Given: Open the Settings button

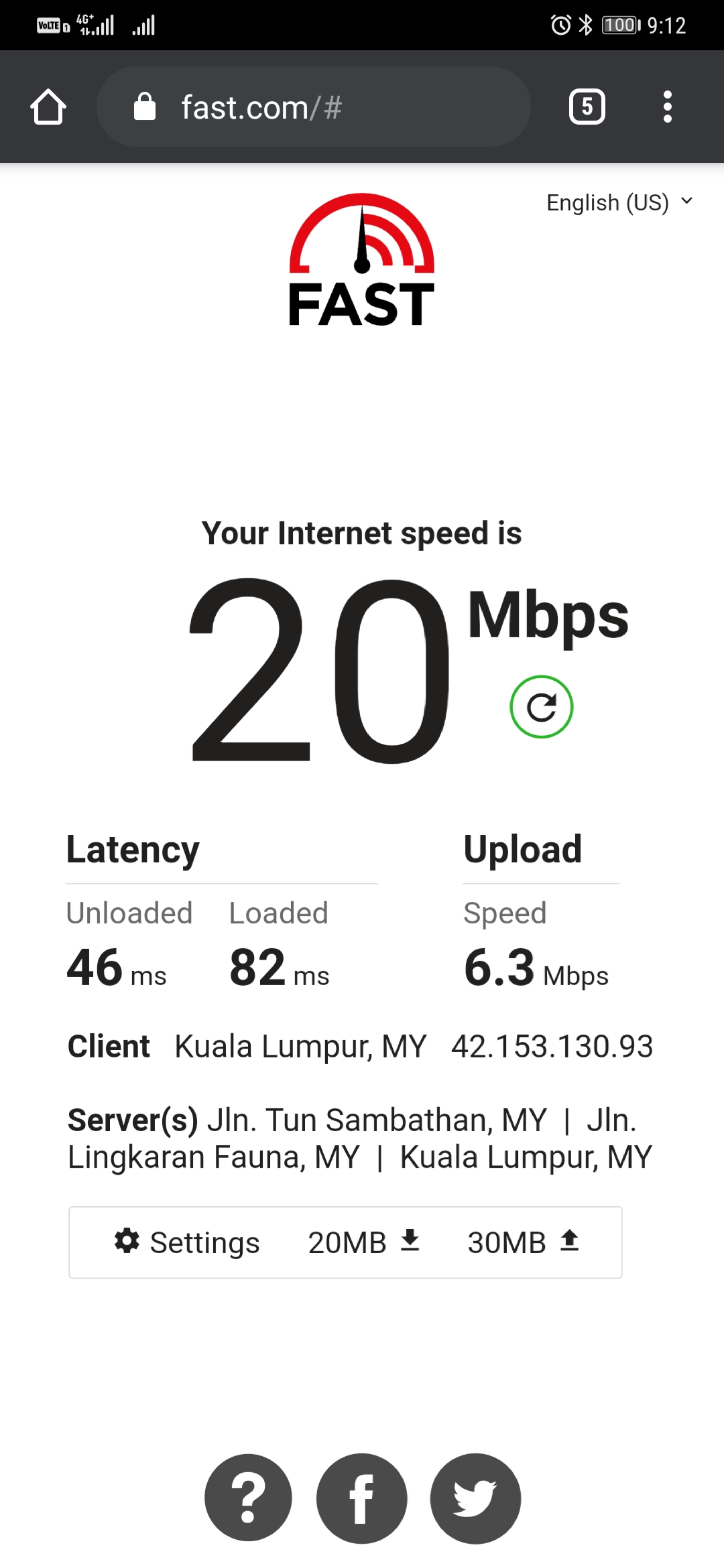Looking at the screenshot, I should pyautogui.click(x=187, y=1242).
